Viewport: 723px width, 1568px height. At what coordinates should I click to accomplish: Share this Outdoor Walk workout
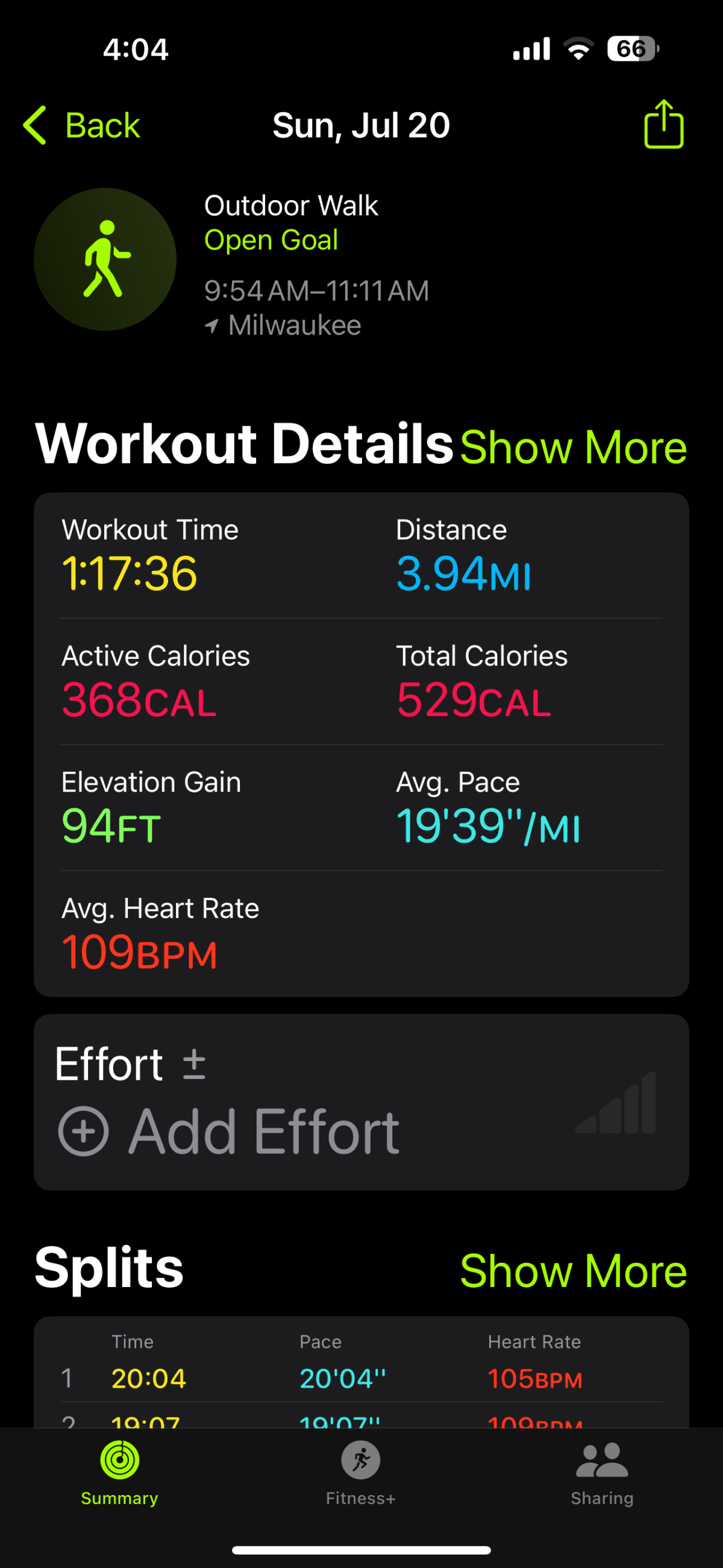point(663,125)
